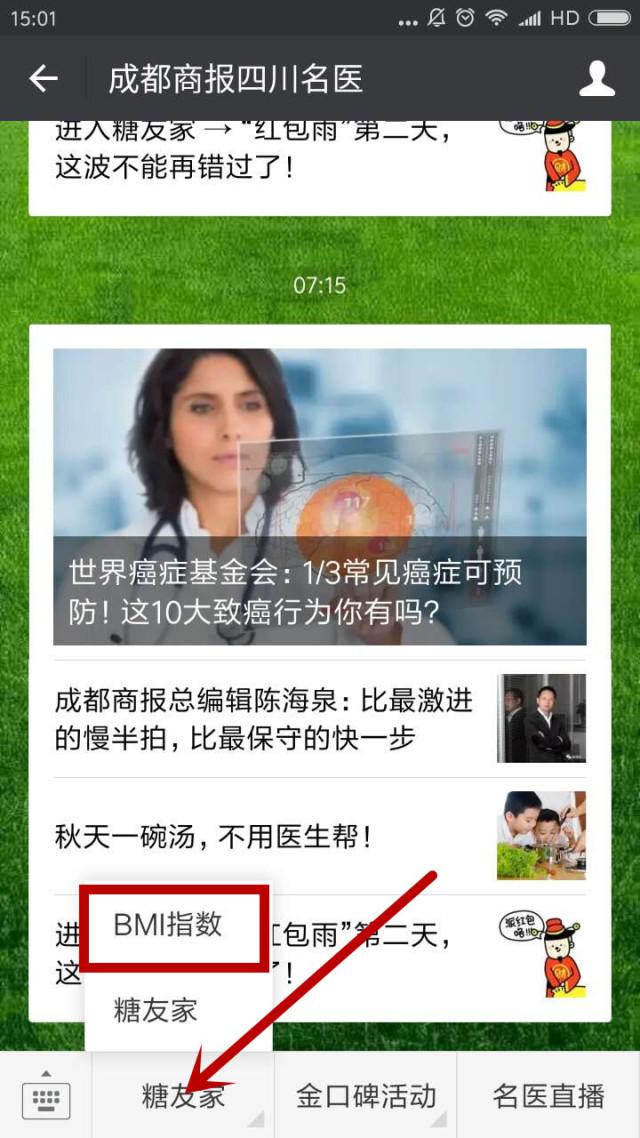Switch to keyboard input mode

(46, 1095)
